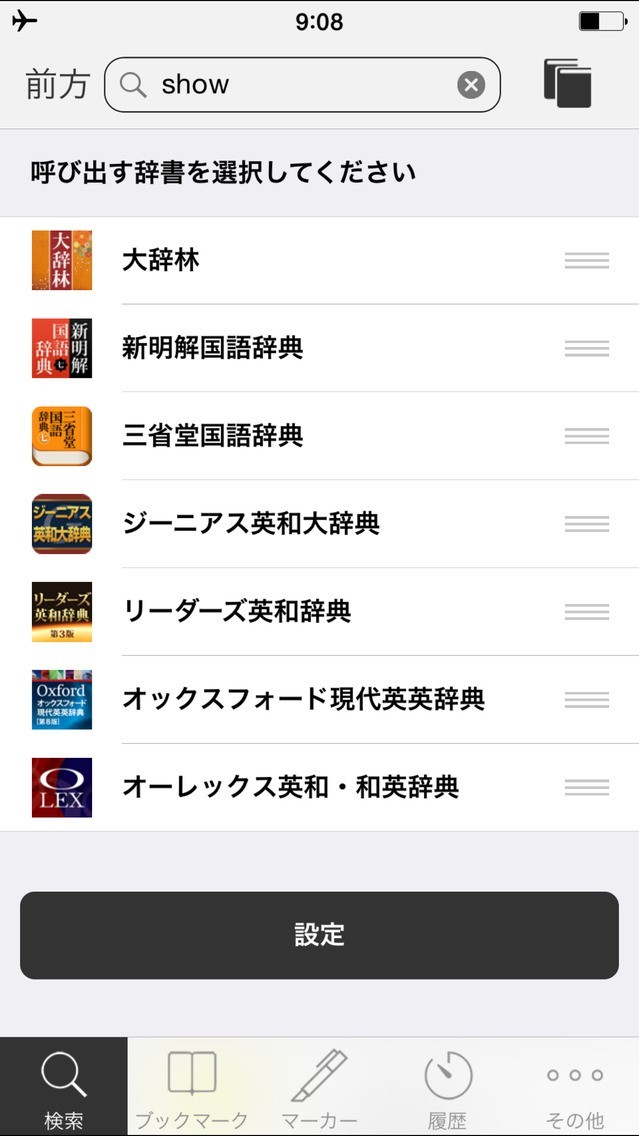View the 履歴 tab
The width and height of the screenshot is (639, 1136).
coord(447,1087)
